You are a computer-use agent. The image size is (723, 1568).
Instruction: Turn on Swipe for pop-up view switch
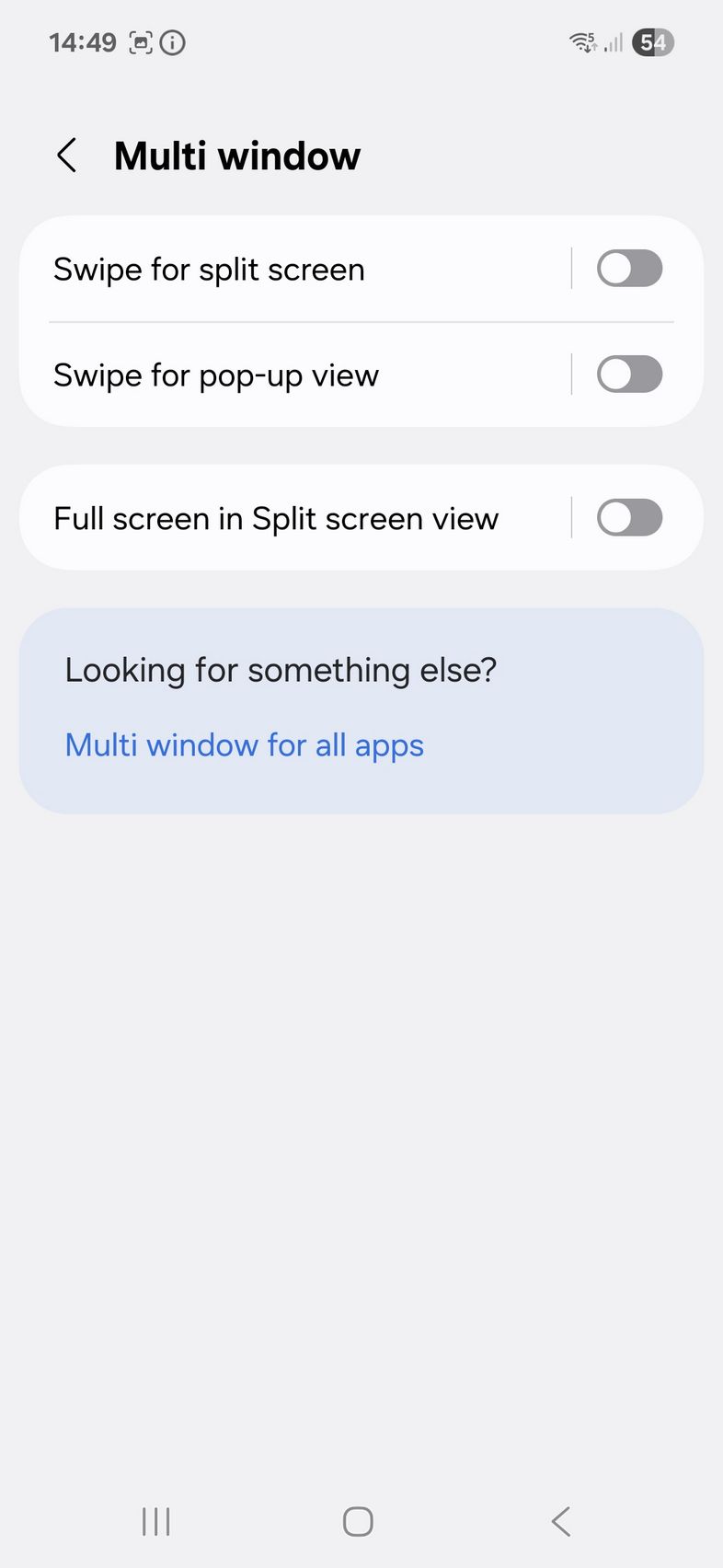(629, 375)
